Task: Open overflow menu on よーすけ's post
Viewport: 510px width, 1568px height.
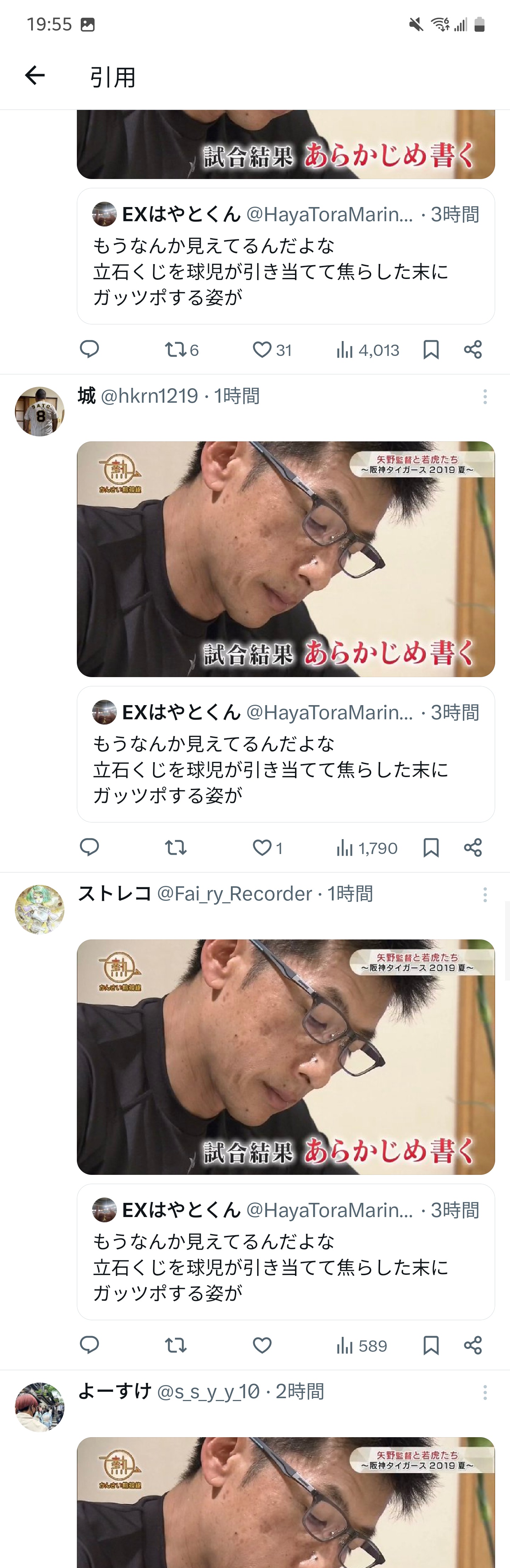Action: tap(484, 1393)
